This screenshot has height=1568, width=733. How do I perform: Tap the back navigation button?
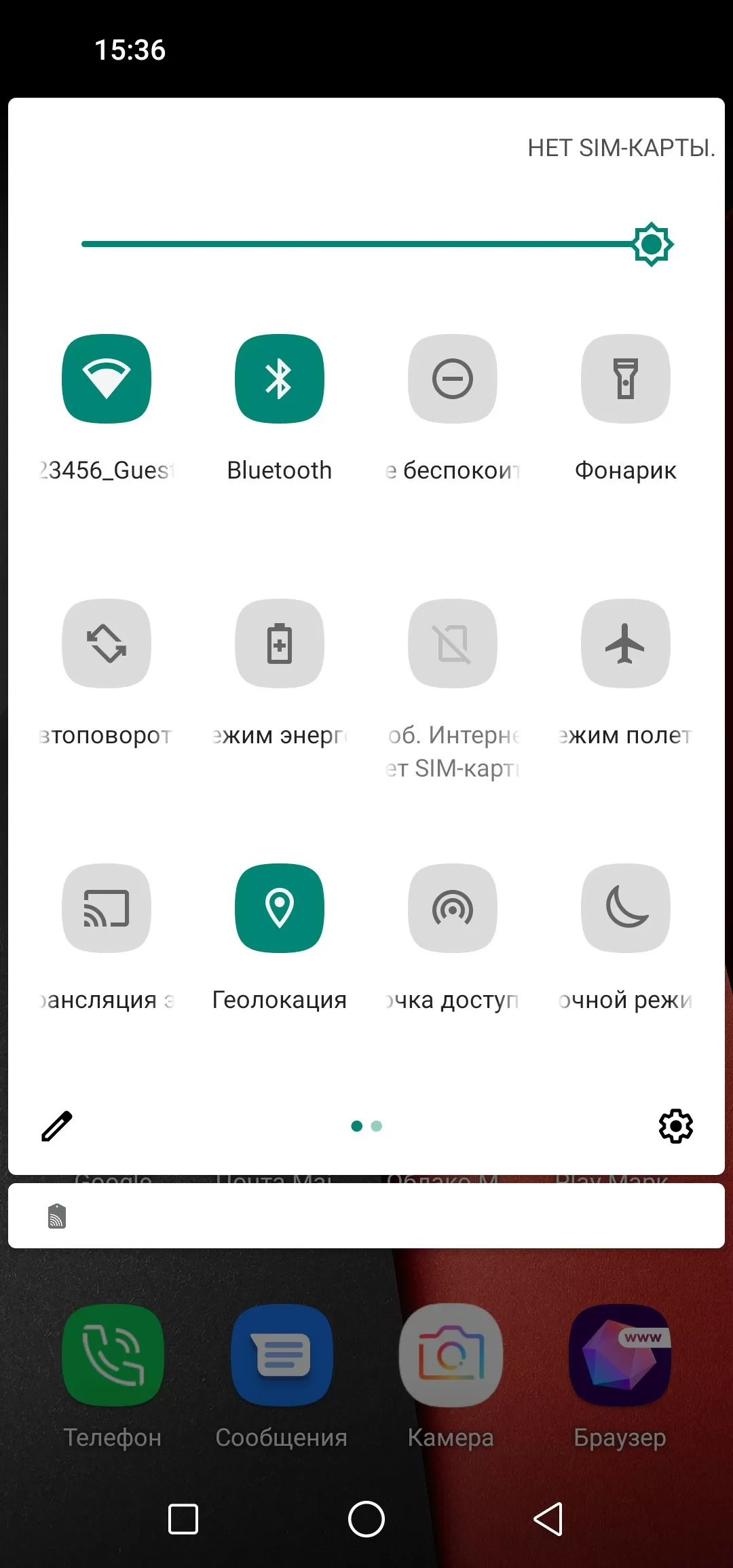tap(548, 1518)
